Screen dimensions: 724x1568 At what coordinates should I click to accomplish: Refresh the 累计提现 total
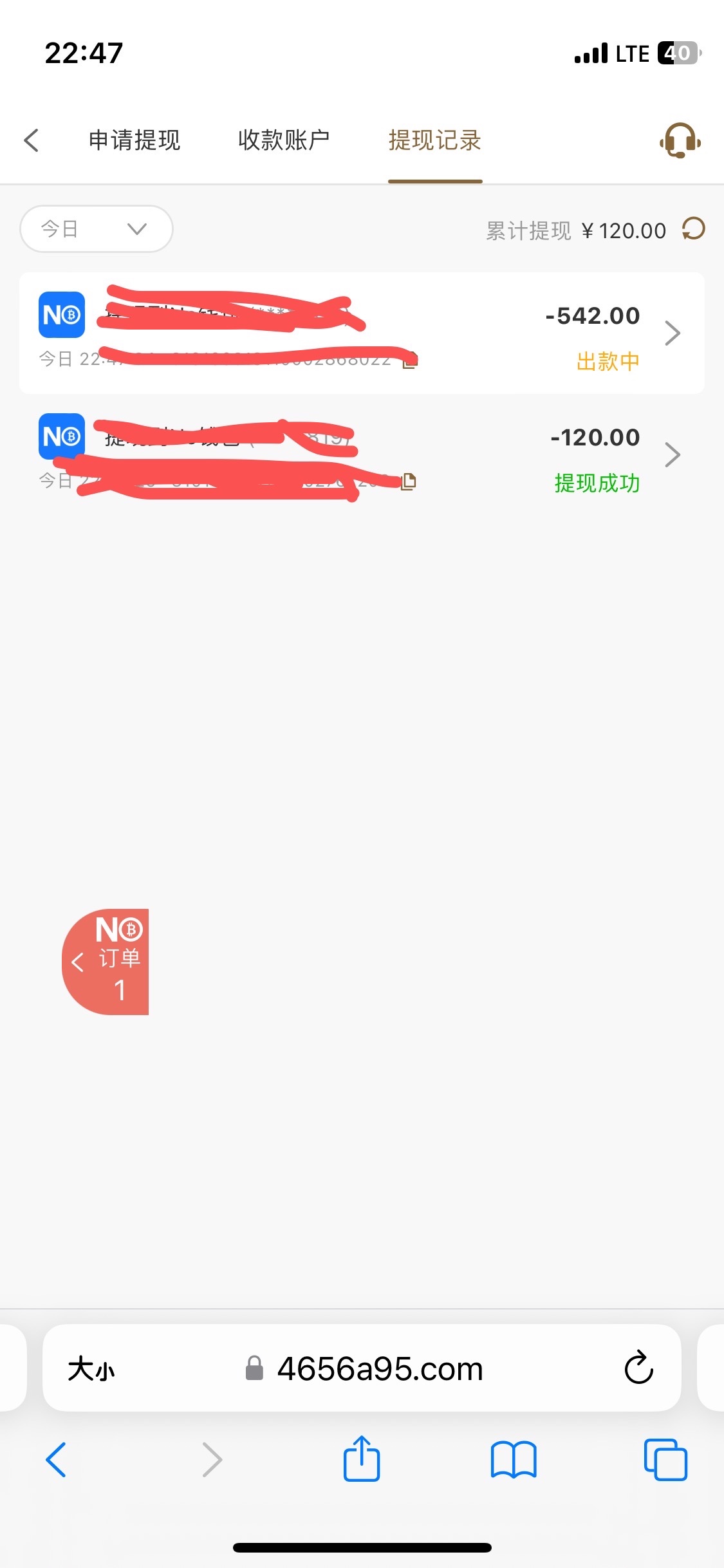(694, 229)
